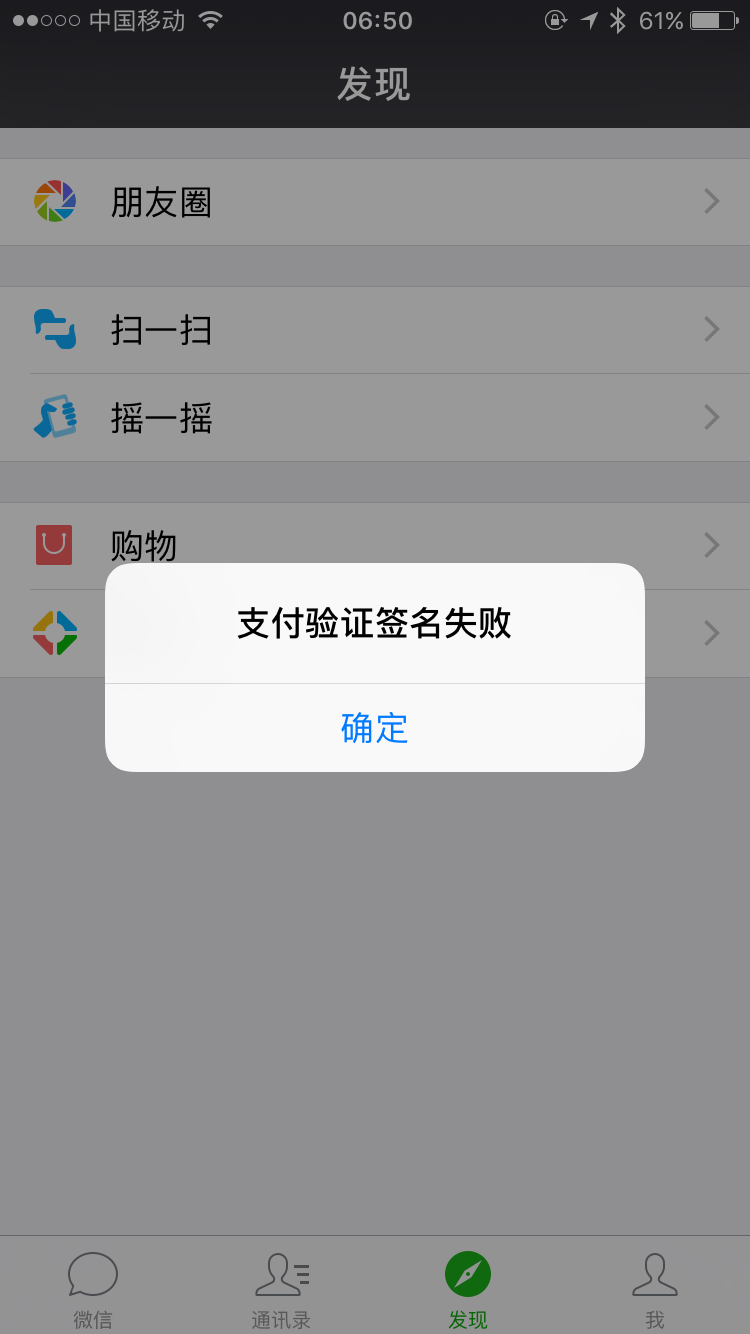The height and width of the screenshot is (1334, 750).
Task: Tap 确定 to dismiss the alert
Action: coord(374,728)
